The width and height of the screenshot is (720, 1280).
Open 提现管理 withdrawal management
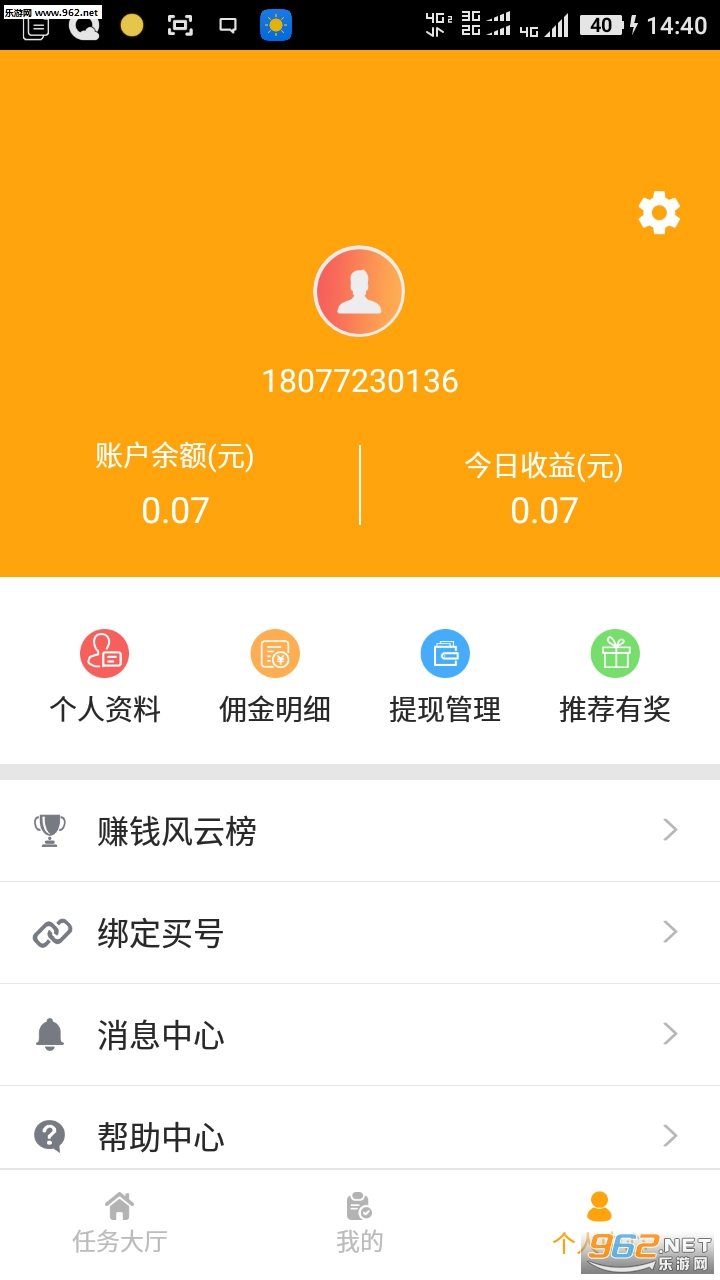click(445, 677)
